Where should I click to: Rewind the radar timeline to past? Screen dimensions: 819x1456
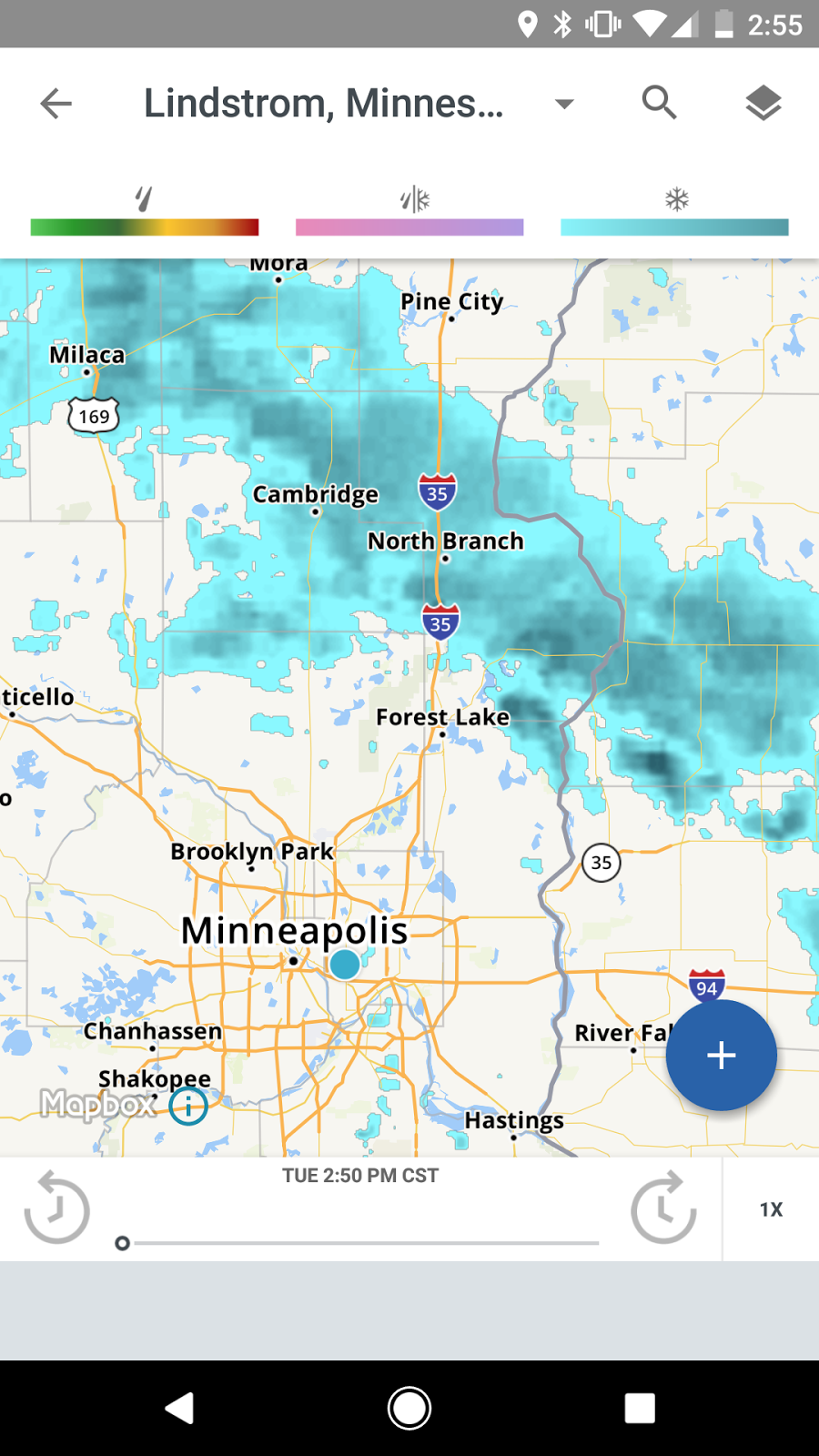tap(56, 1208)
